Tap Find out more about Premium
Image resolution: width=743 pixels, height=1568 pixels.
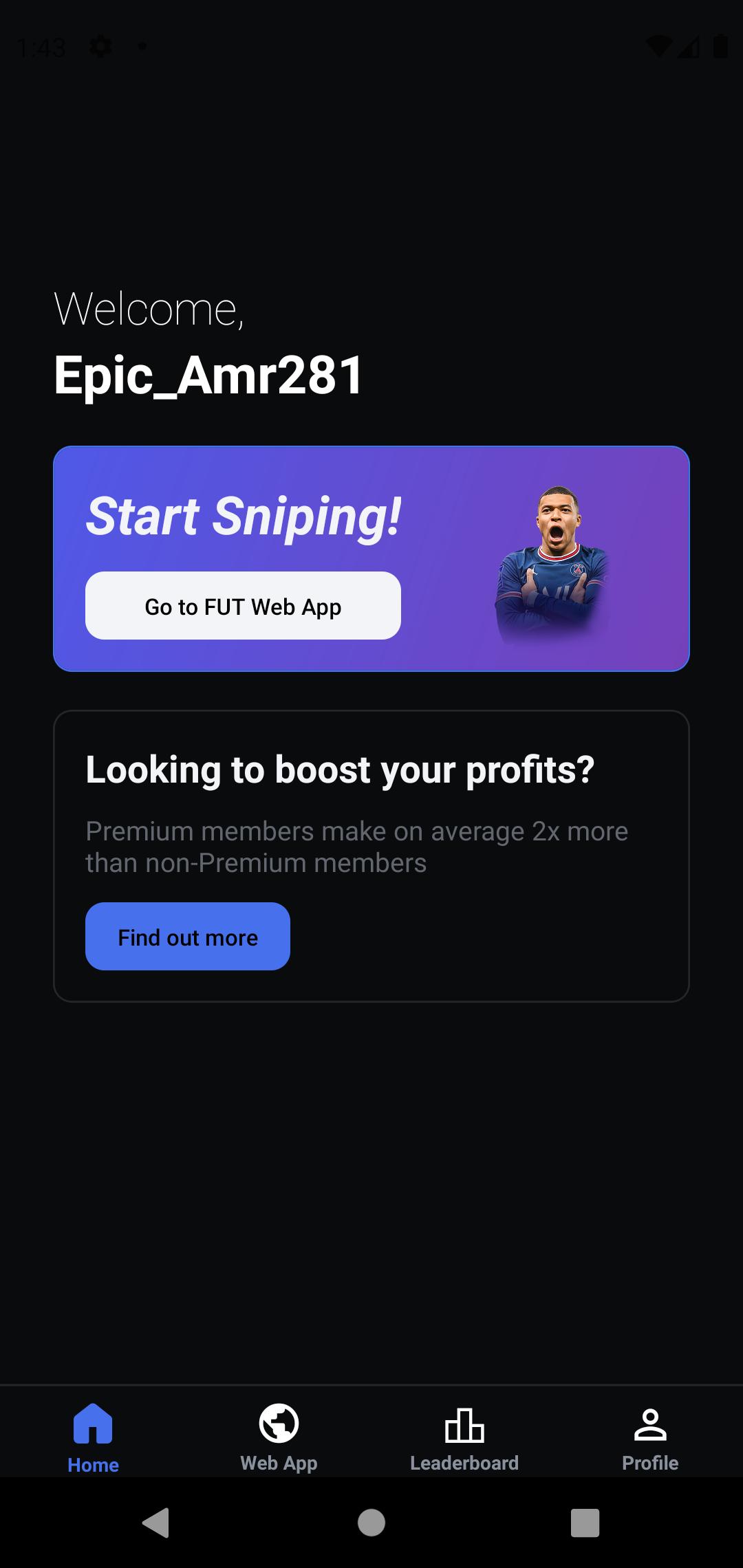tap(187, 936)
